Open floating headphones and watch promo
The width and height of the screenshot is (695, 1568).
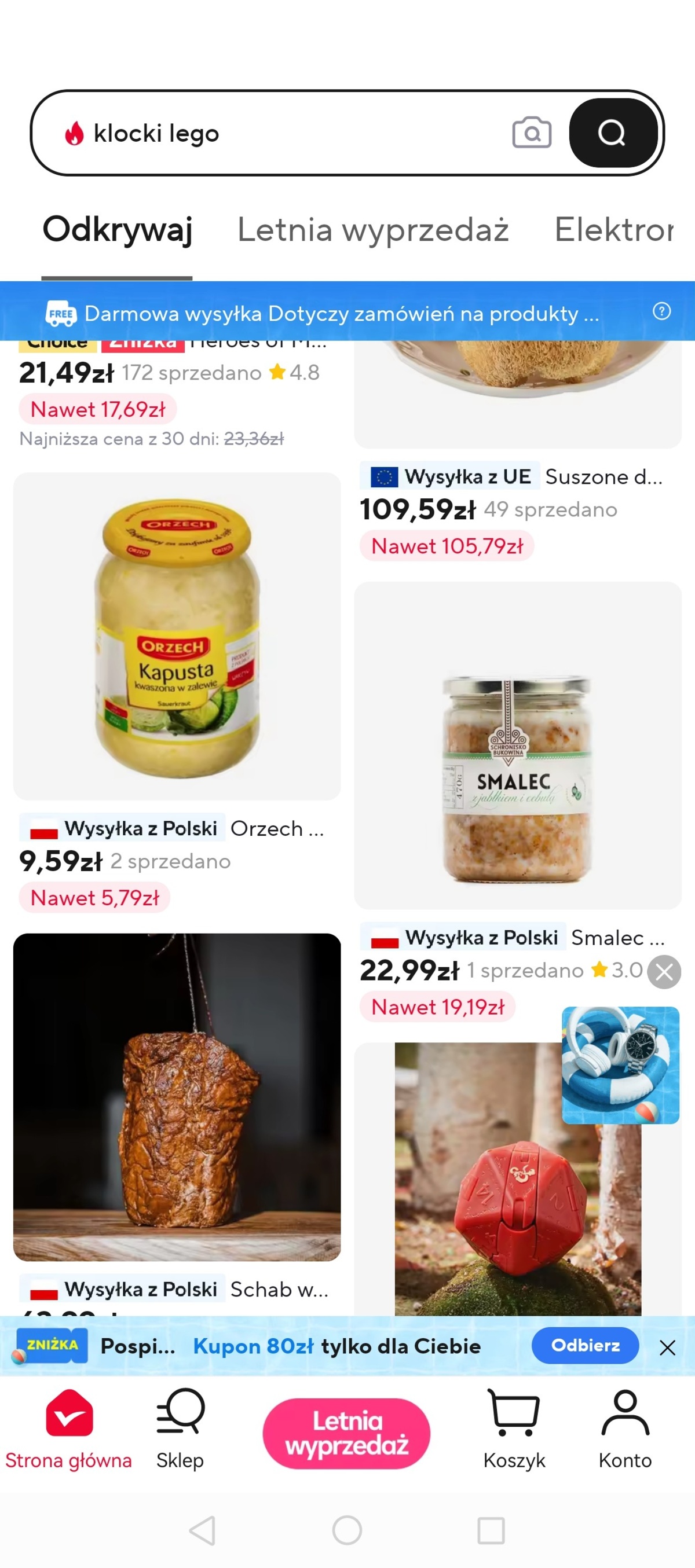coord(620,1065)
